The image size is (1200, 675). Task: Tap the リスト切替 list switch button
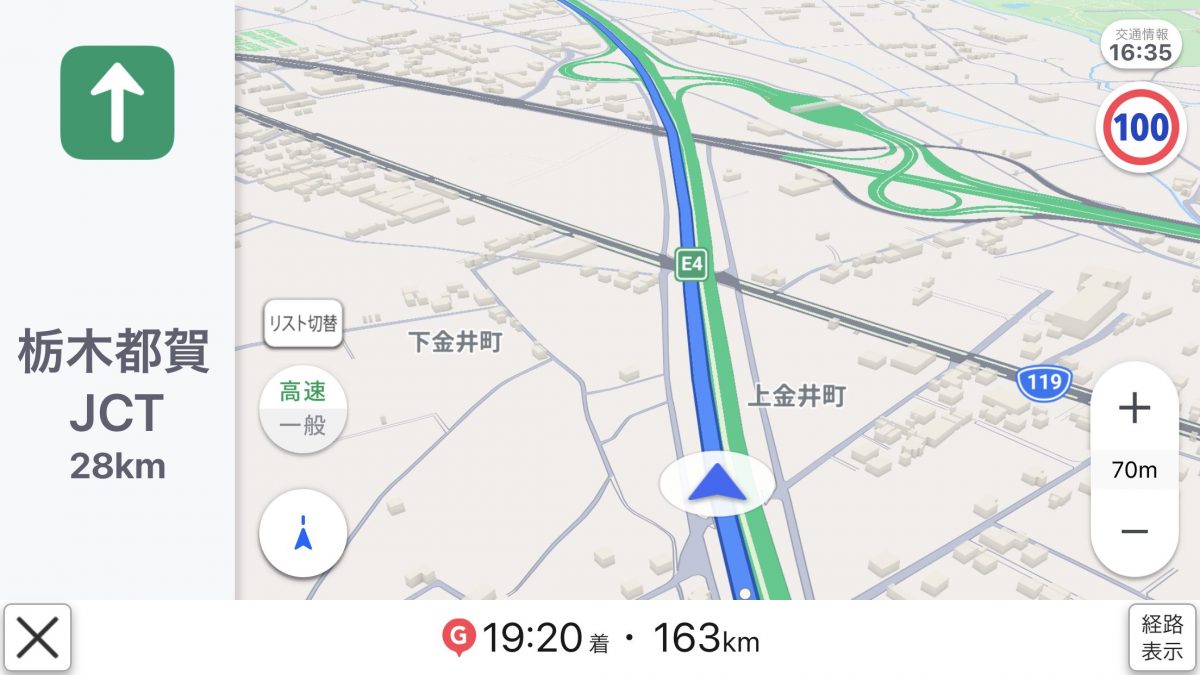[x=302, y=323]
